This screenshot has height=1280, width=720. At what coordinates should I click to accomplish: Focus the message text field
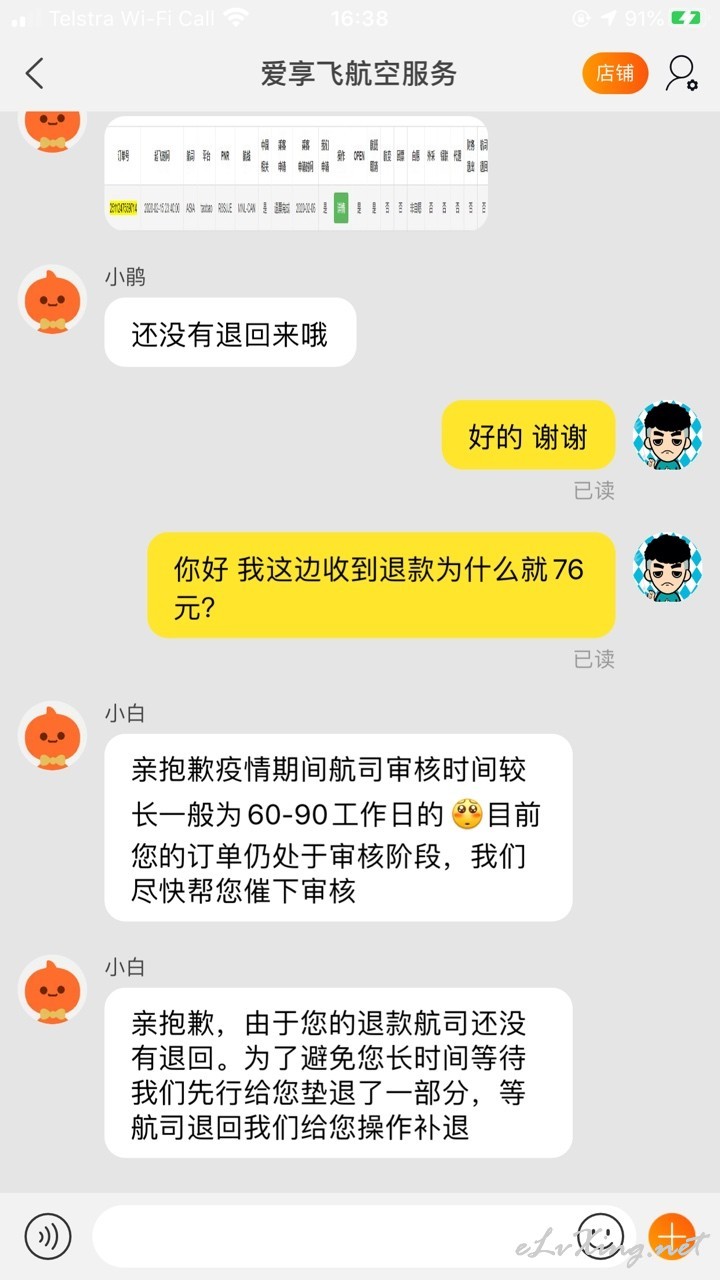(x=330, y=1236)
